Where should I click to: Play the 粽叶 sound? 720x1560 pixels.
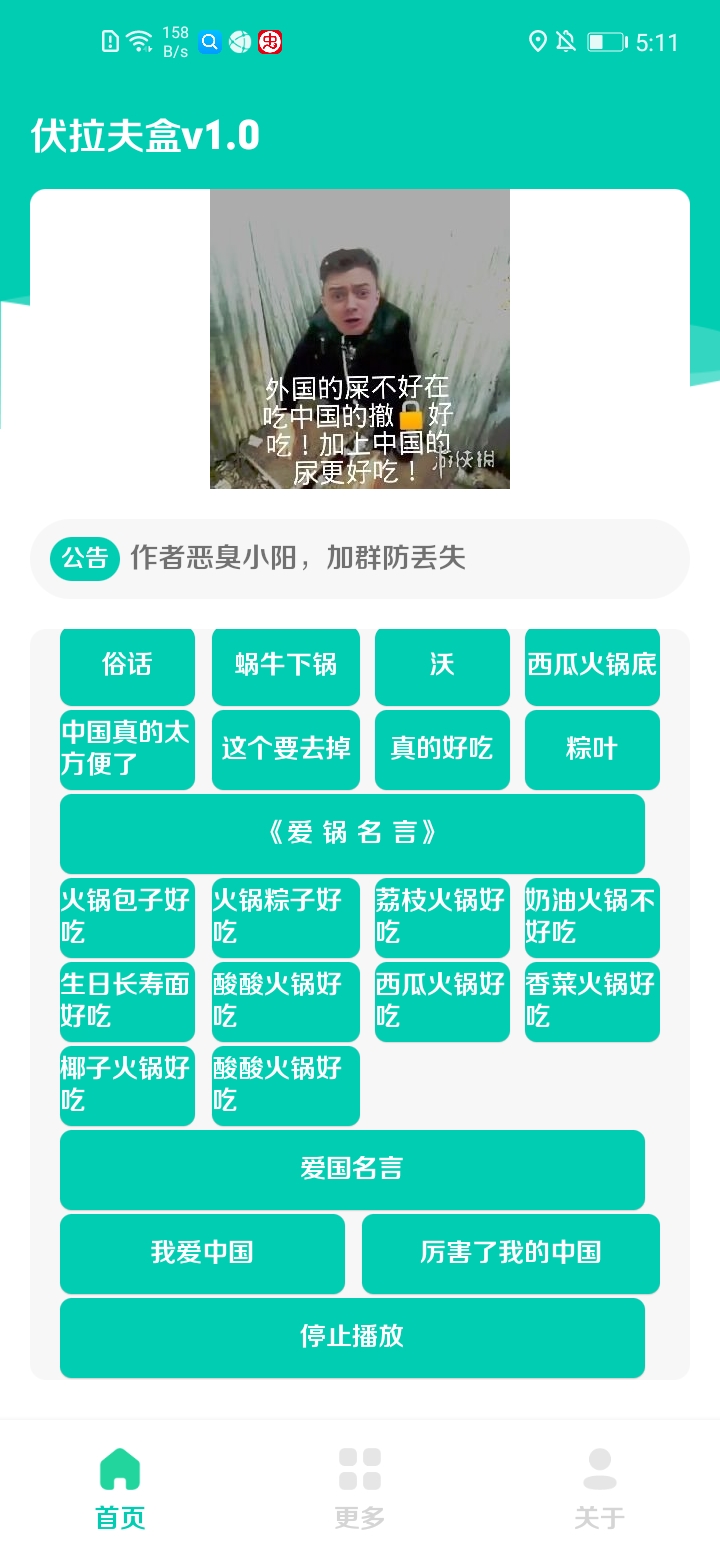tap(592, 749)
